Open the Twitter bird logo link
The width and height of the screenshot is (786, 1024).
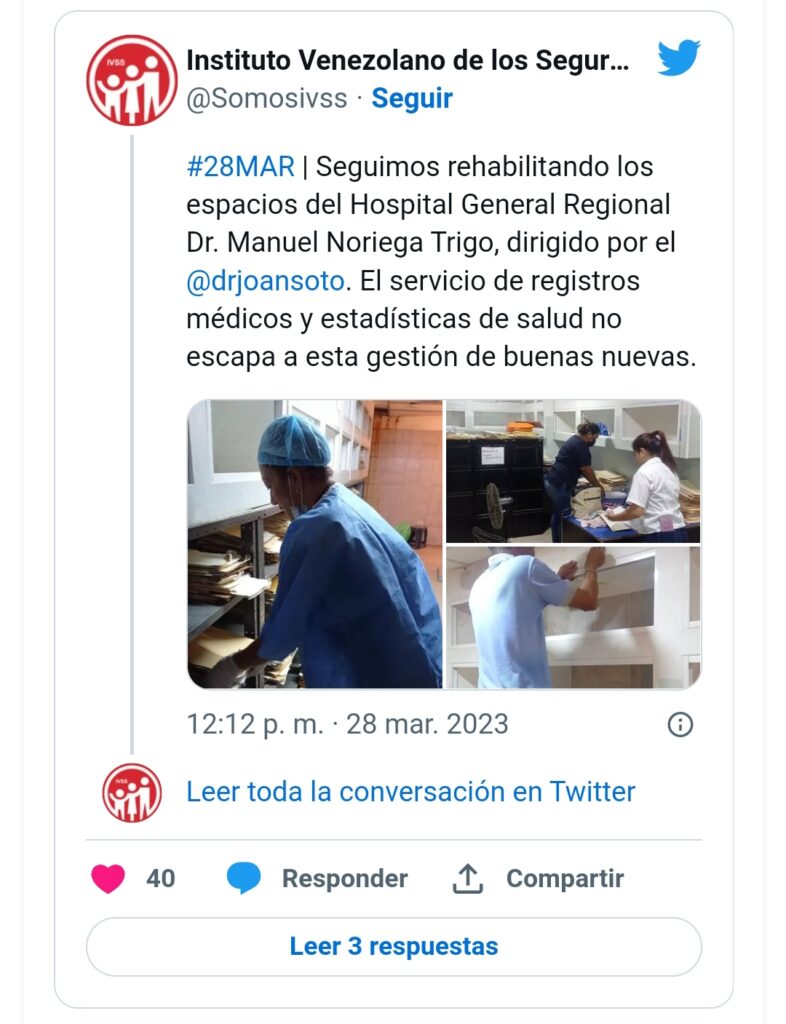click(678, 59)
